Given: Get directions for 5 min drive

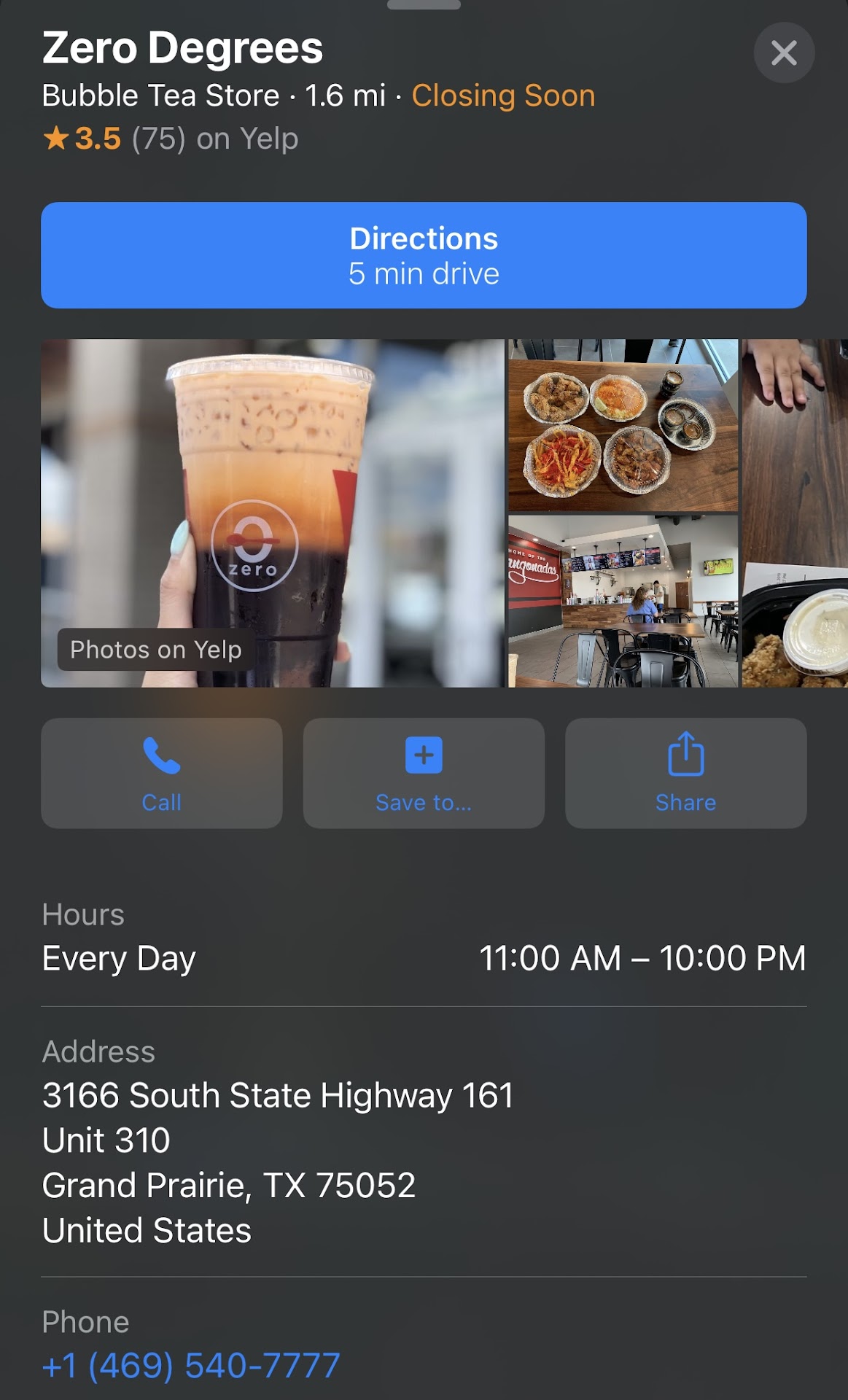Looking at the screenshot, I should click(424, 255).
